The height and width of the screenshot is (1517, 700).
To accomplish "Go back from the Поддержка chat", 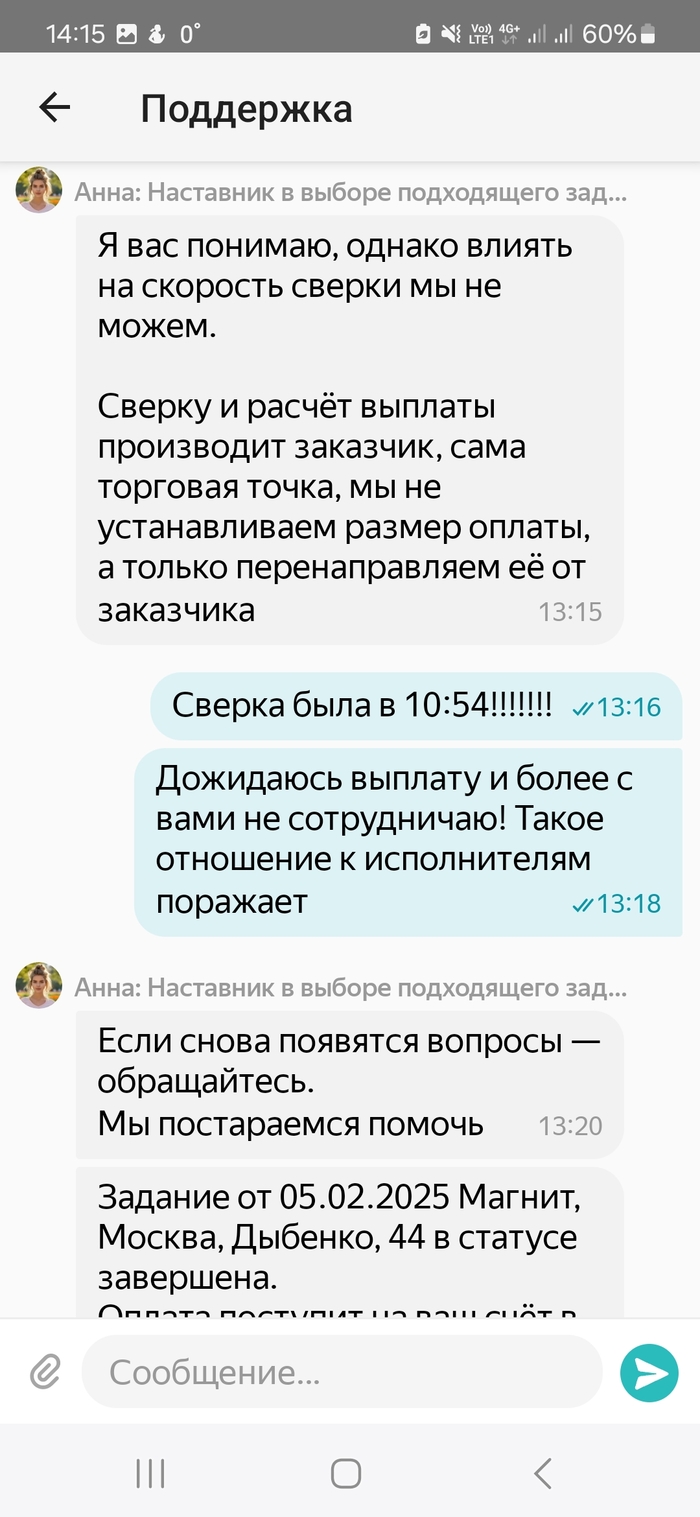I will point(55,108).
